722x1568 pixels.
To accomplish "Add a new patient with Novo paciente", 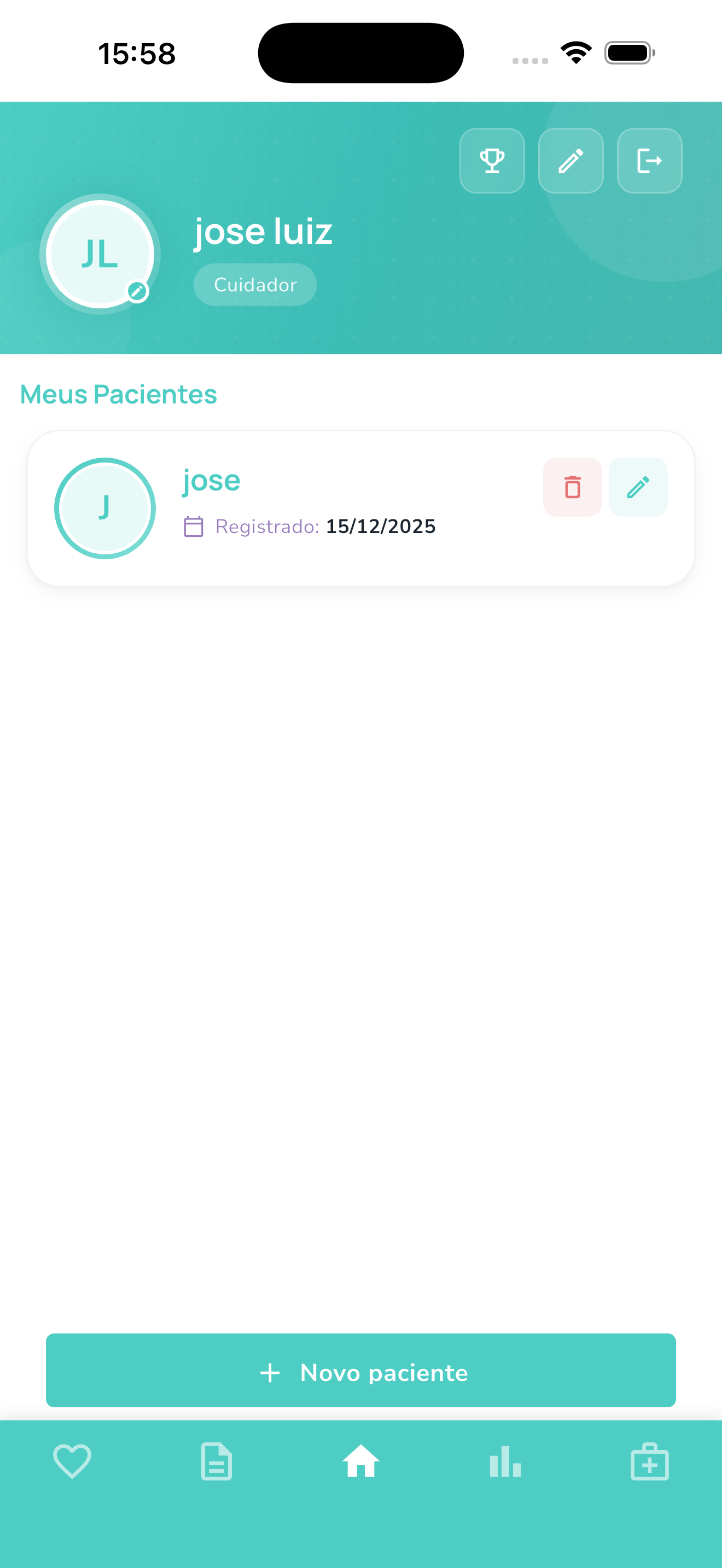I will click(360, 1372).
